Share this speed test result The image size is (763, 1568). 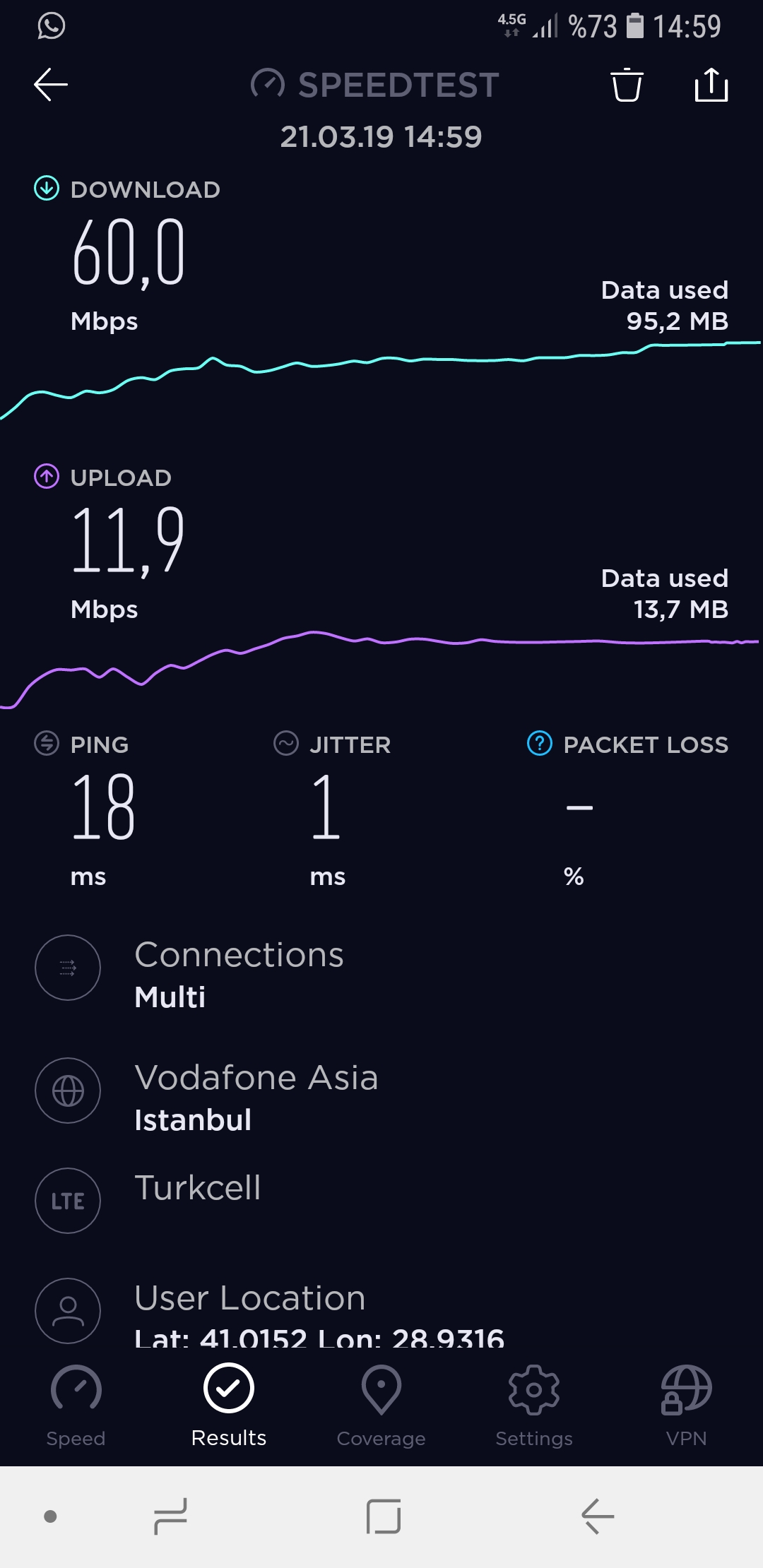click(711, 85)
